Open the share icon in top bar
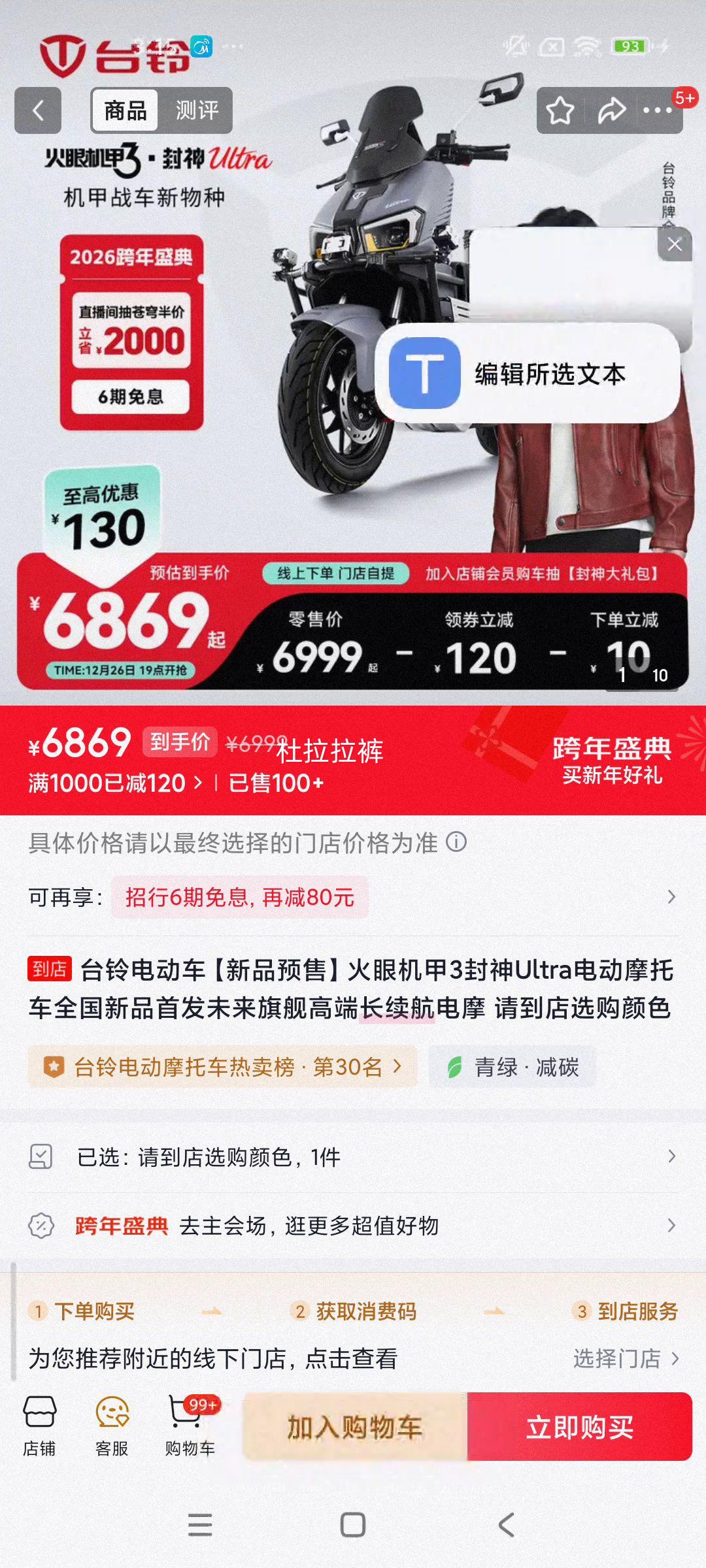Screen dimensions: 706x1568 click(x=611, y=111)
